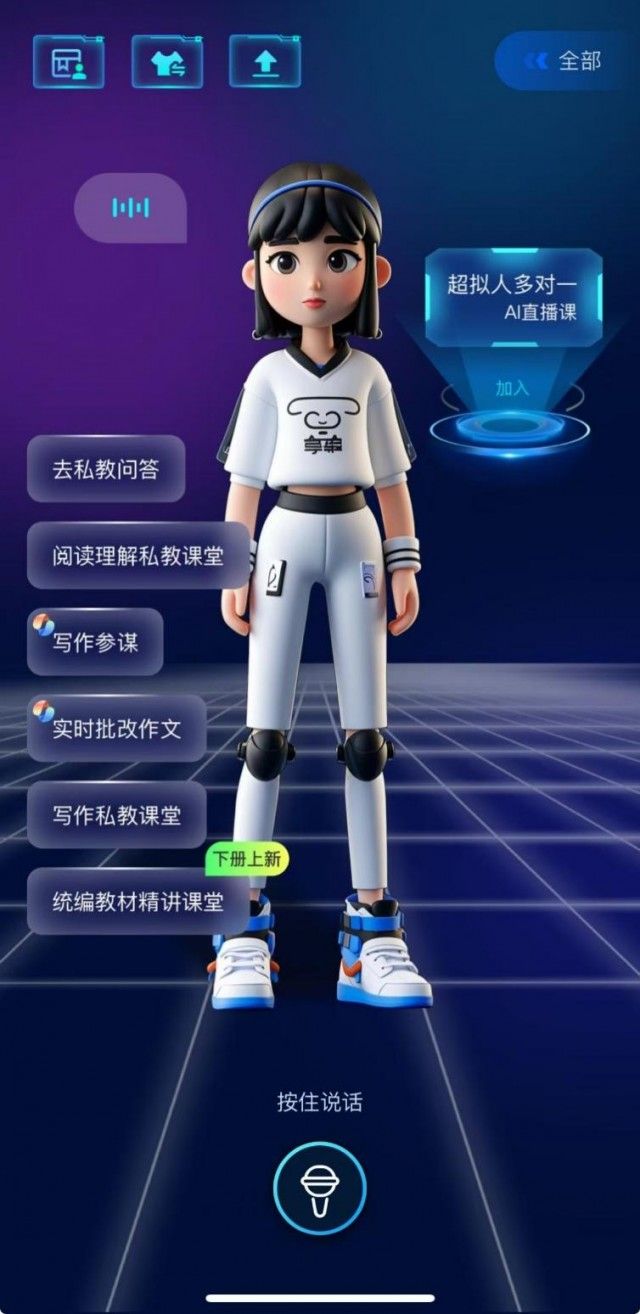Screen dimensions: 640x1314
Task: Open 阅读理解私教课堂
Action: click(137, 555)
